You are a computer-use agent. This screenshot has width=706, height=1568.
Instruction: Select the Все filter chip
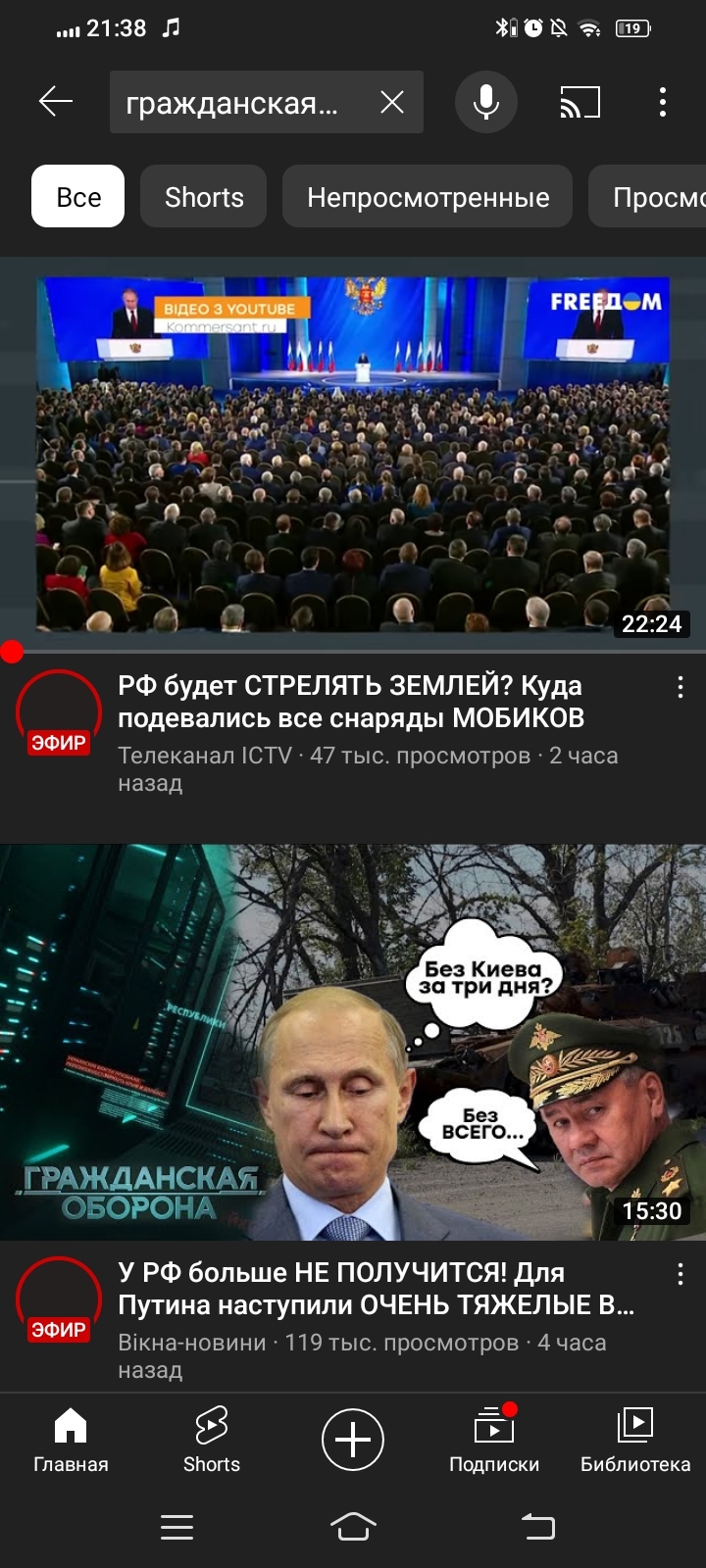[x=78, y=197]
